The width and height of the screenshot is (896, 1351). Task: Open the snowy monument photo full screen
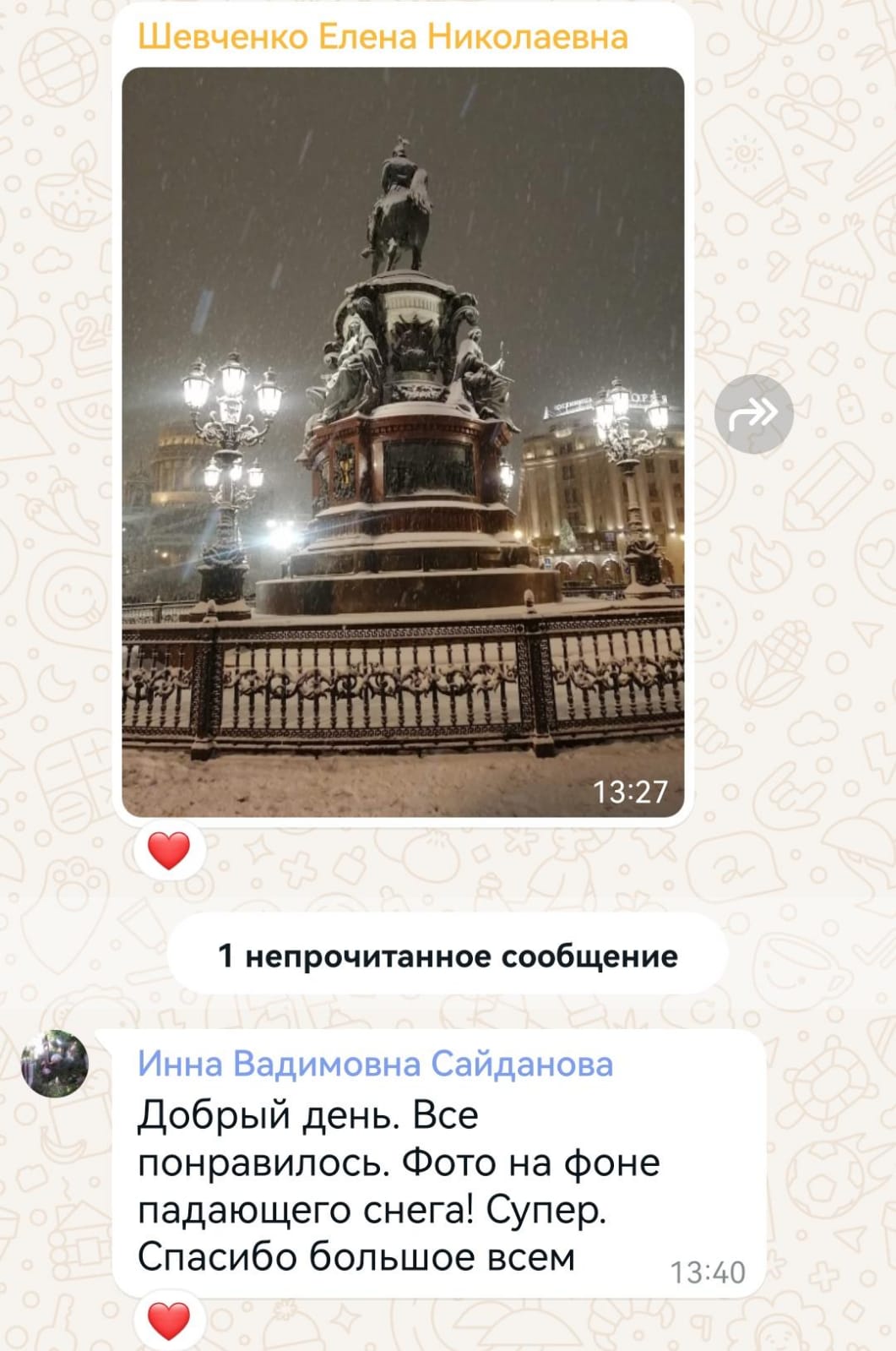coord(403,442)
